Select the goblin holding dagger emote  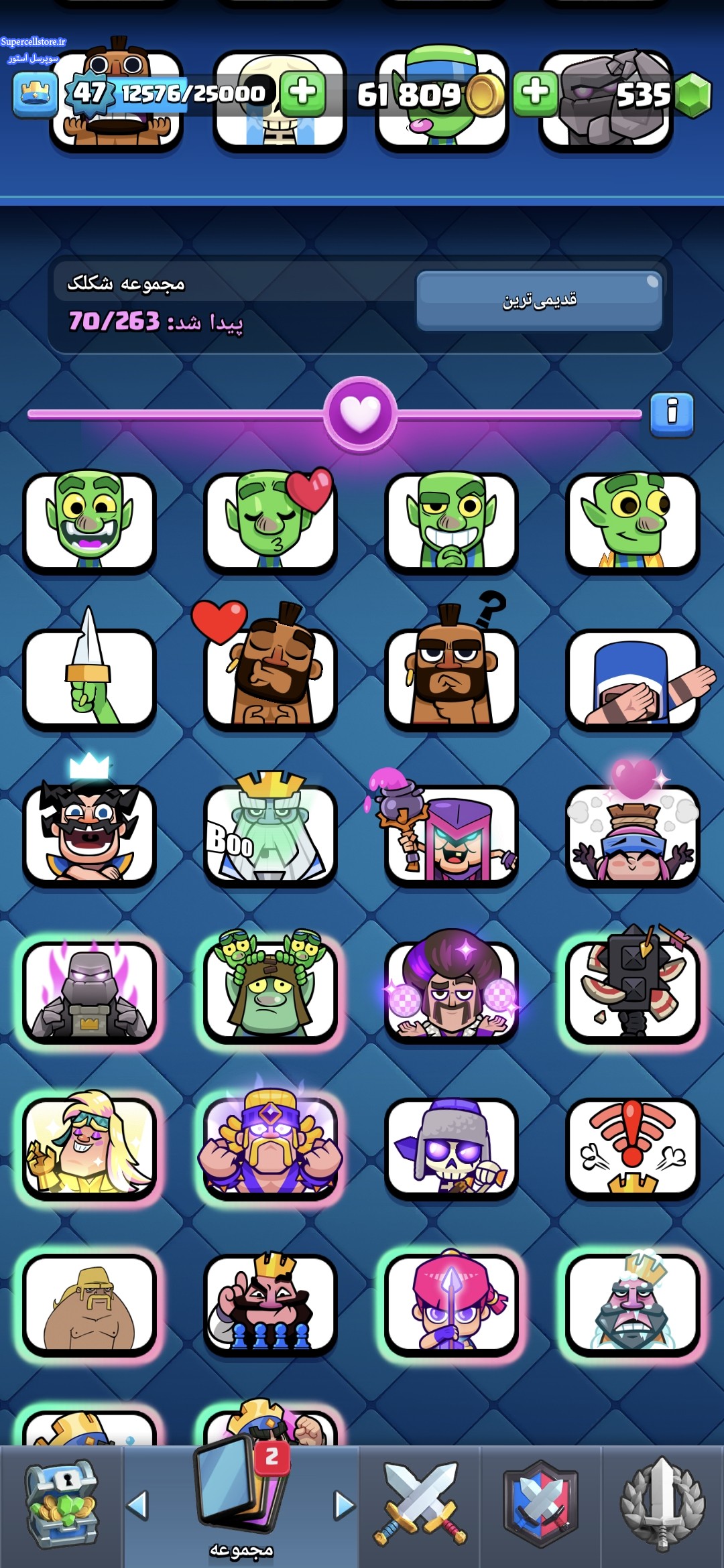[89, 678]
